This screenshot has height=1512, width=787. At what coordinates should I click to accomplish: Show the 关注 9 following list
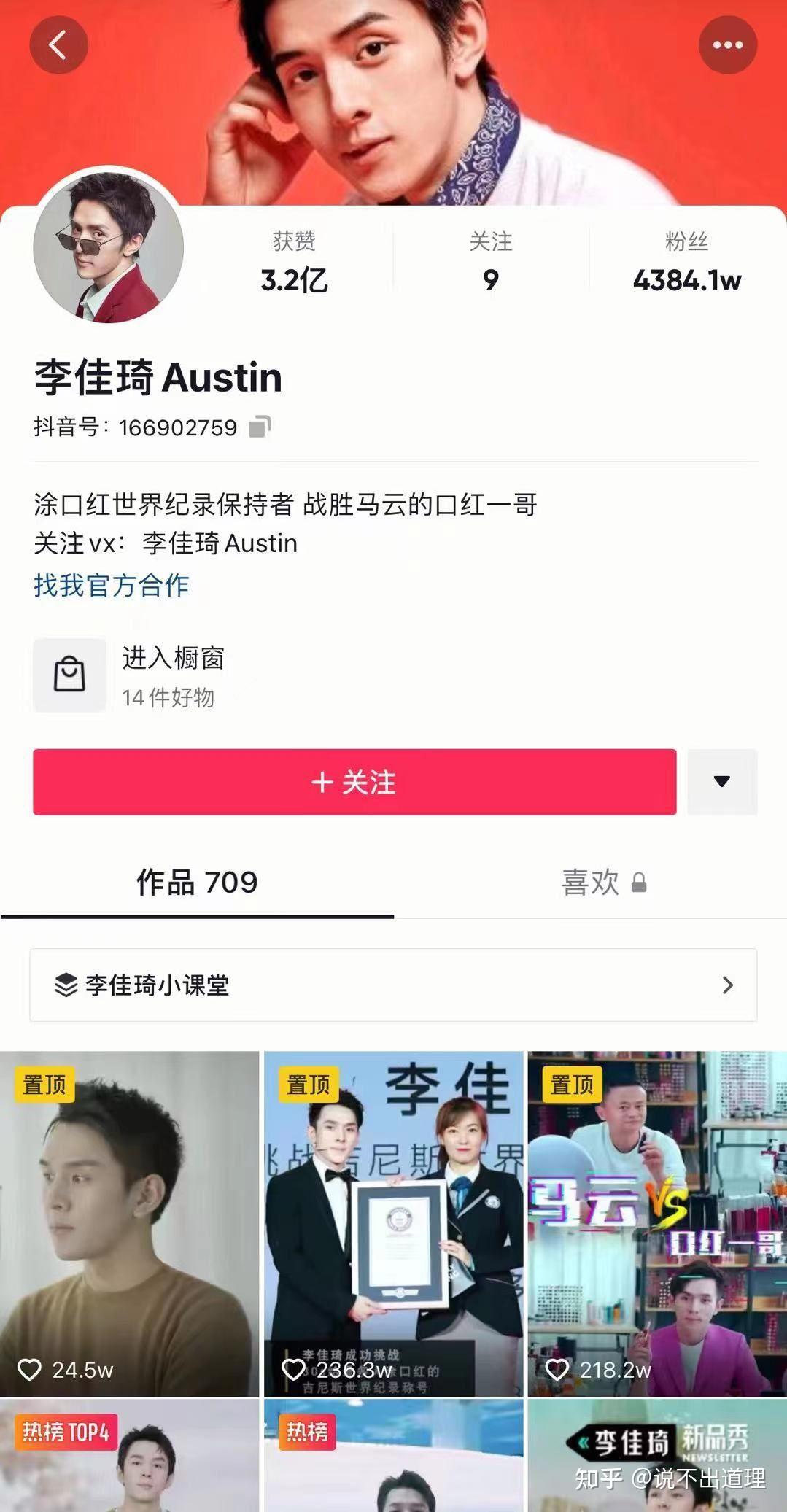(x=491, y=262)
